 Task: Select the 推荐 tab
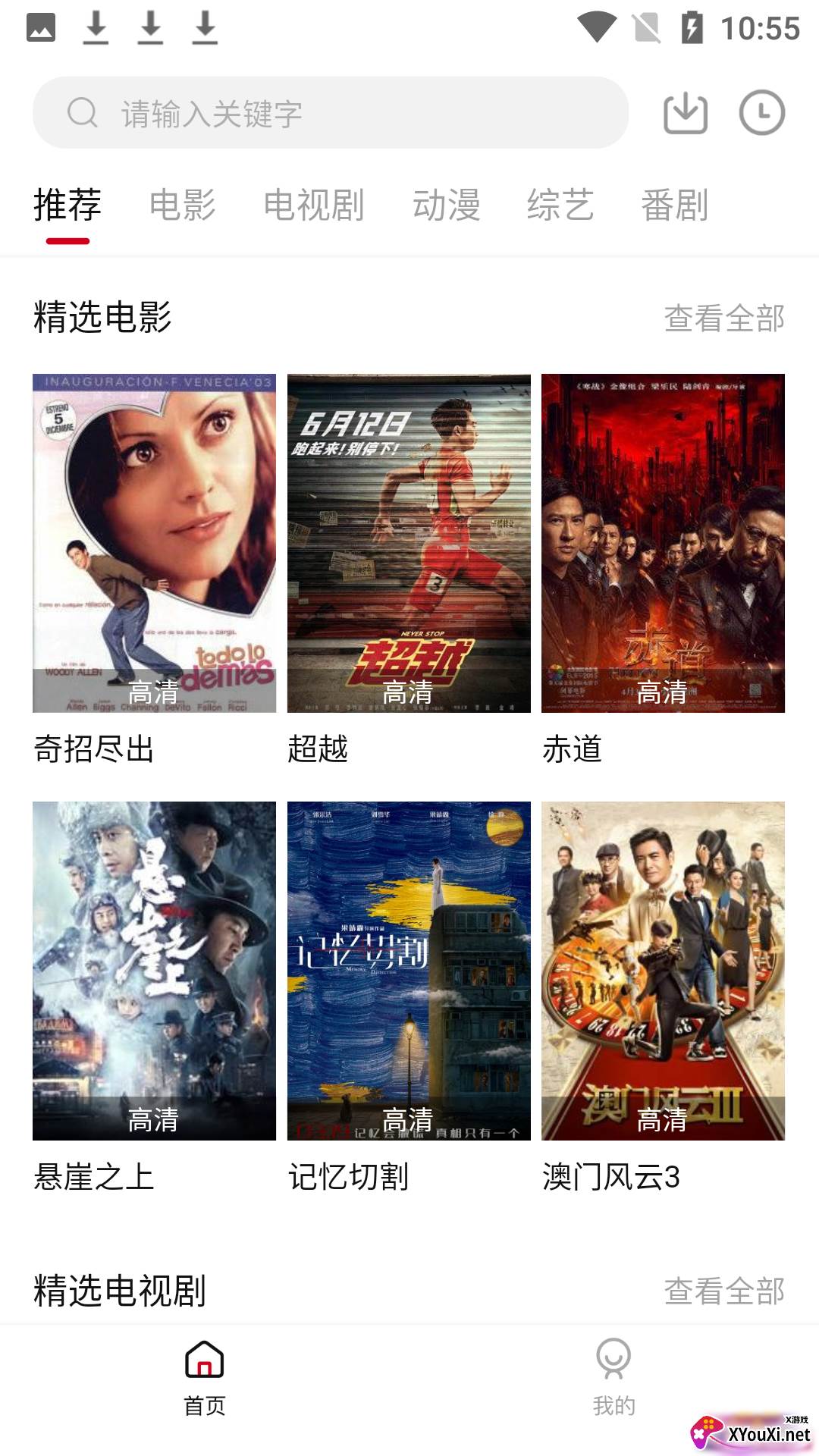click(x=67, y=206)
